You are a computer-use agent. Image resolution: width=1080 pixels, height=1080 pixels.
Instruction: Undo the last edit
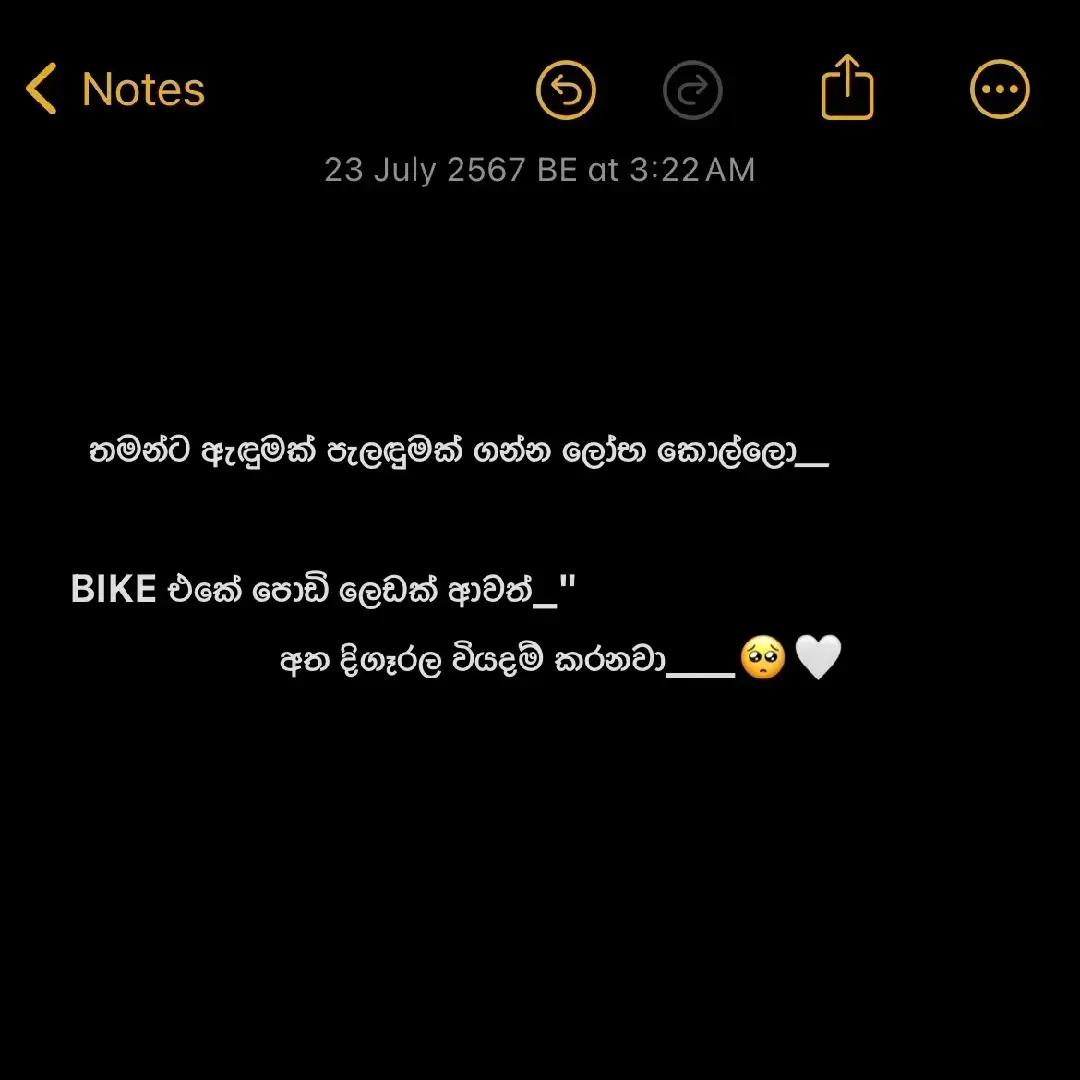point(565,90)
